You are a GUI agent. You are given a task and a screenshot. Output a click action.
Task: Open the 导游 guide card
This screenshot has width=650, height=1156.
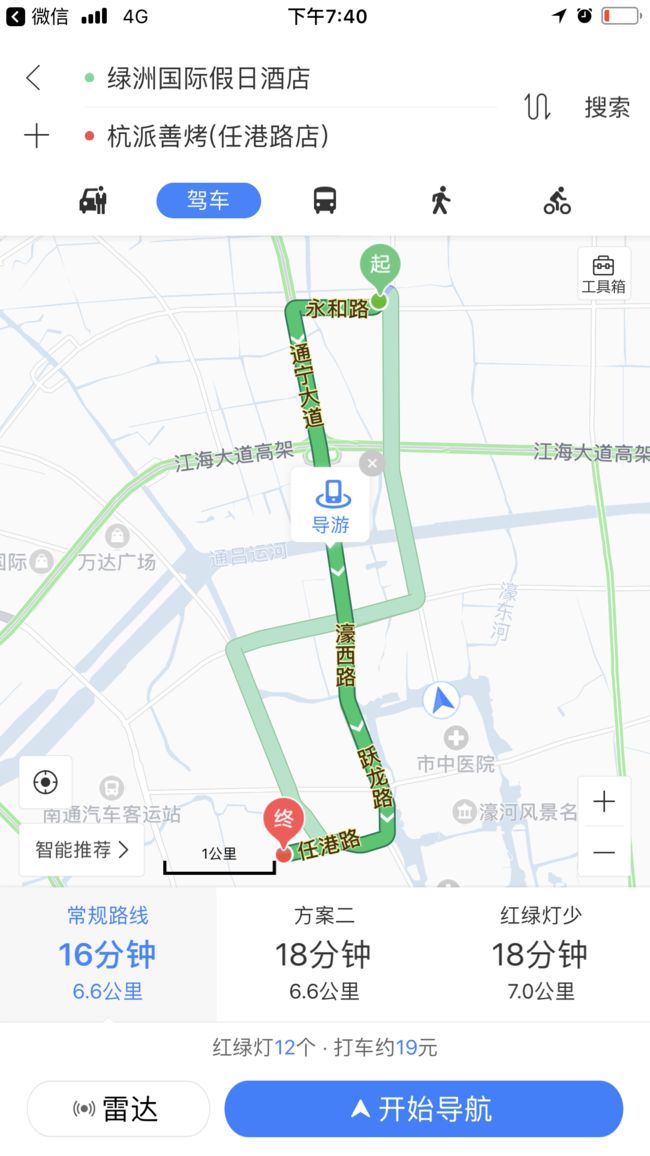point(331,505)
